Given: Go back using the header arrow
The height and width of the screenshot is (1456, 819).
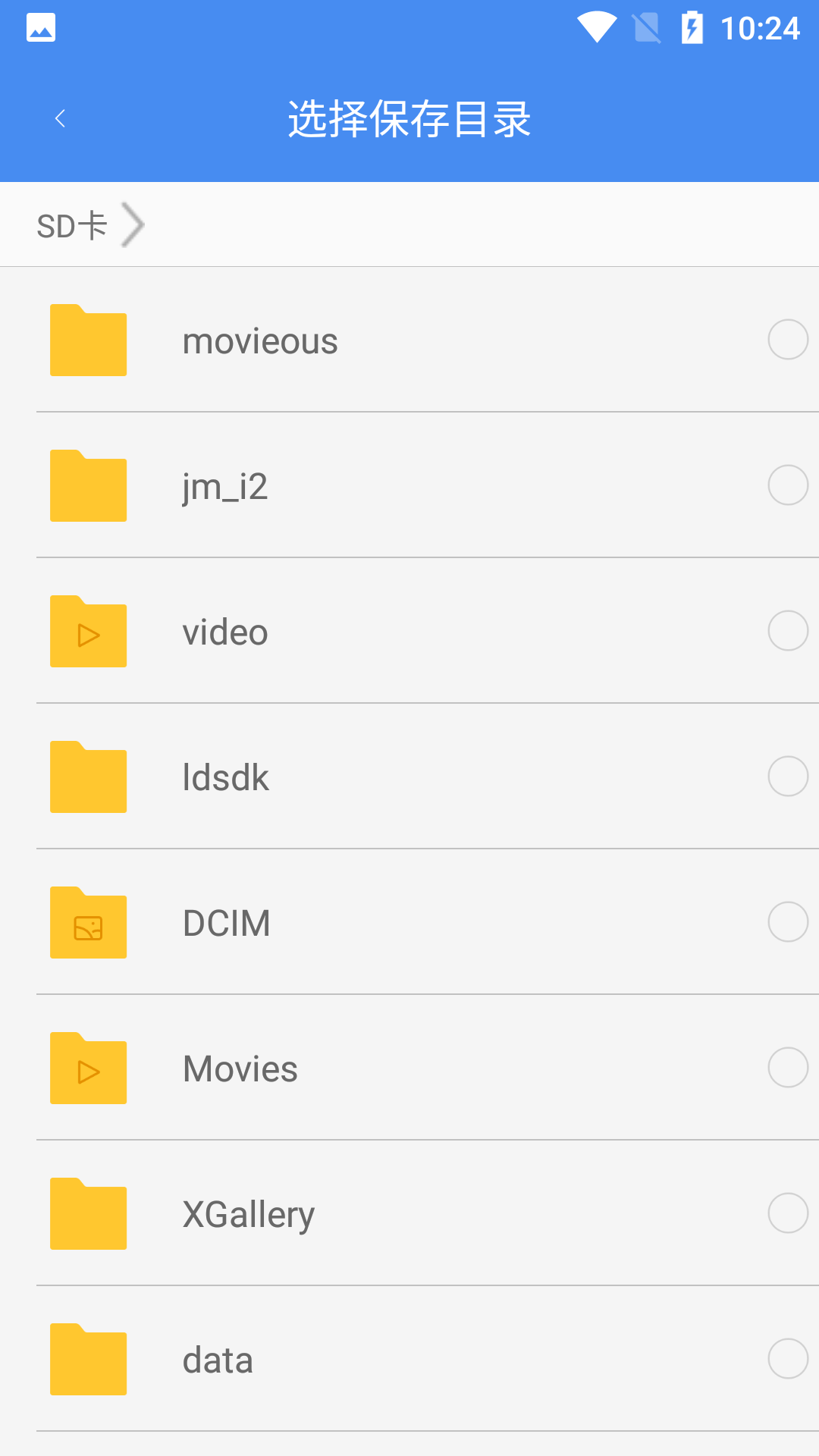Looking at the screenshot, I should pos(61,118).
